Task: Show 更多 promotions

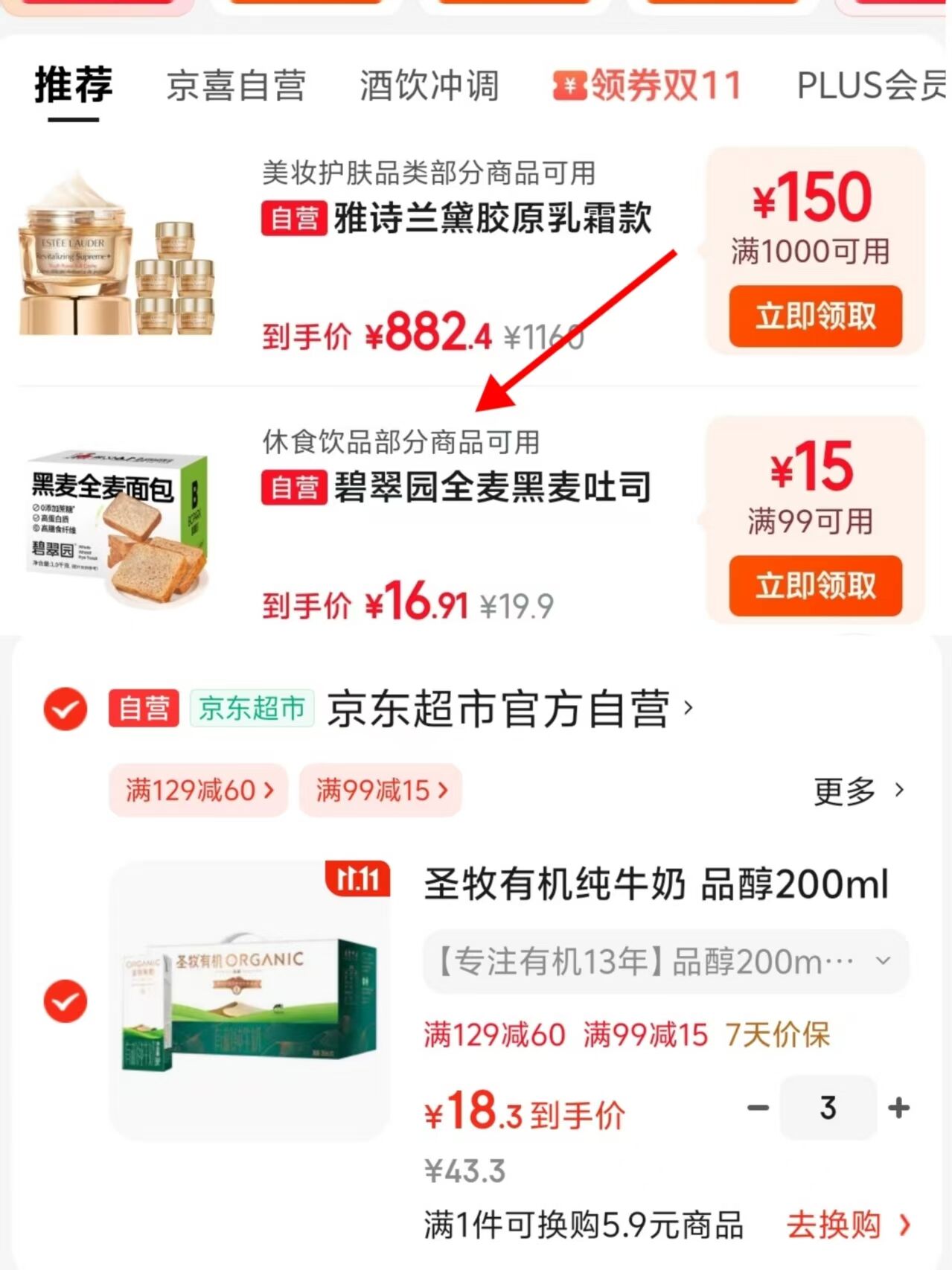Action: (x=858, y=791)
